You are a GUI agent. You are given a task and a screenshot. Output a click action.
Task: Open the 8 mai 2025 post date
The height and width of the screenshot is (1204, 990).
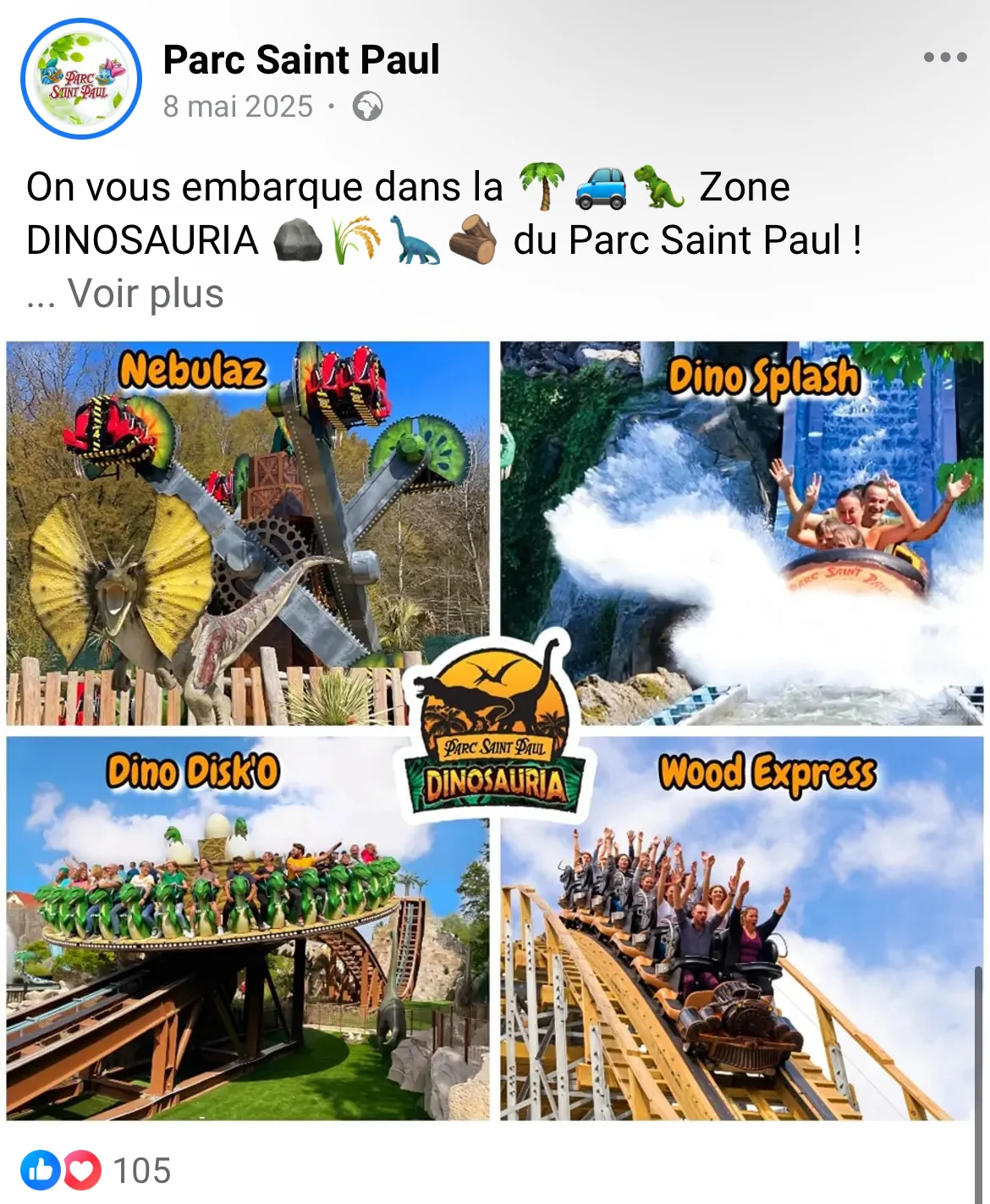click(238, 107)
